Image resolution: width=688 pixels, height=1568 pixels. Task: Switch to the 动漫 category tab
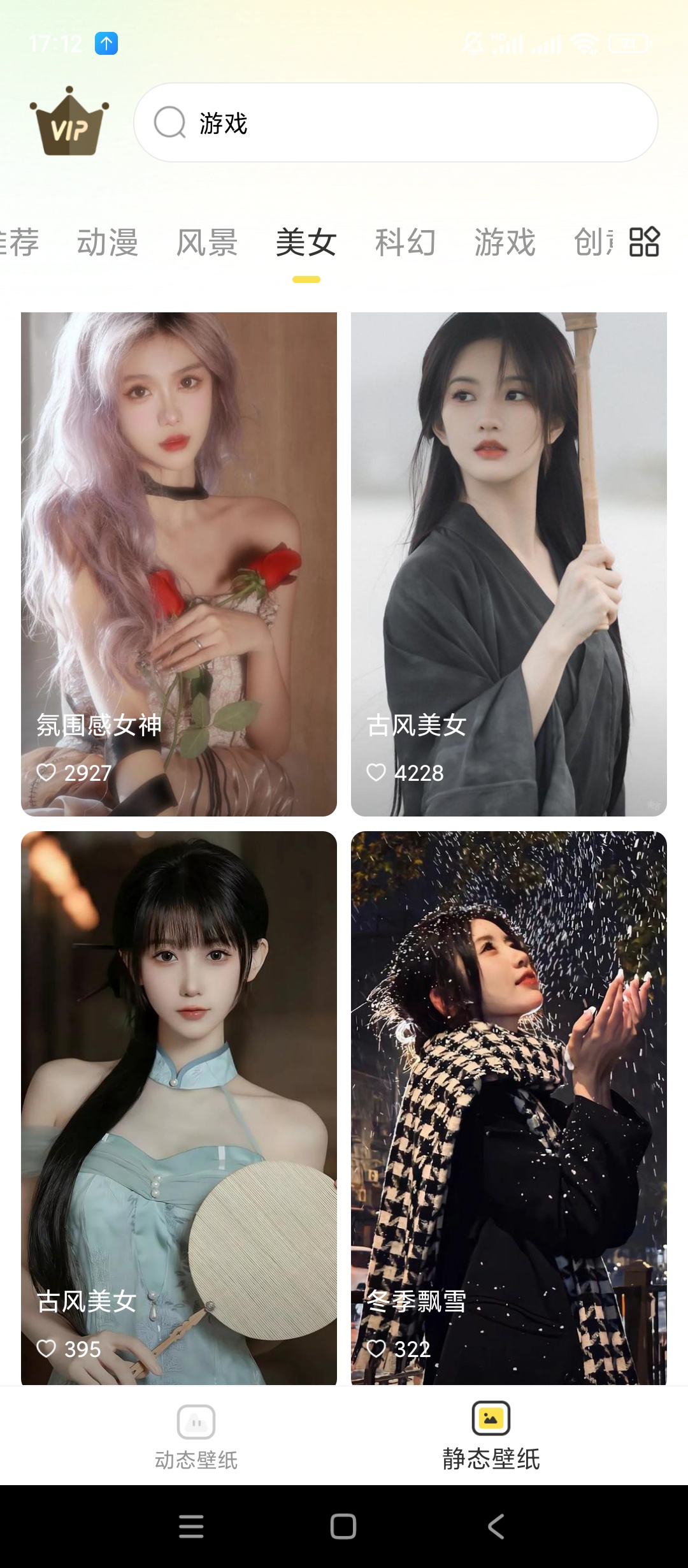[x=108, y=243]
